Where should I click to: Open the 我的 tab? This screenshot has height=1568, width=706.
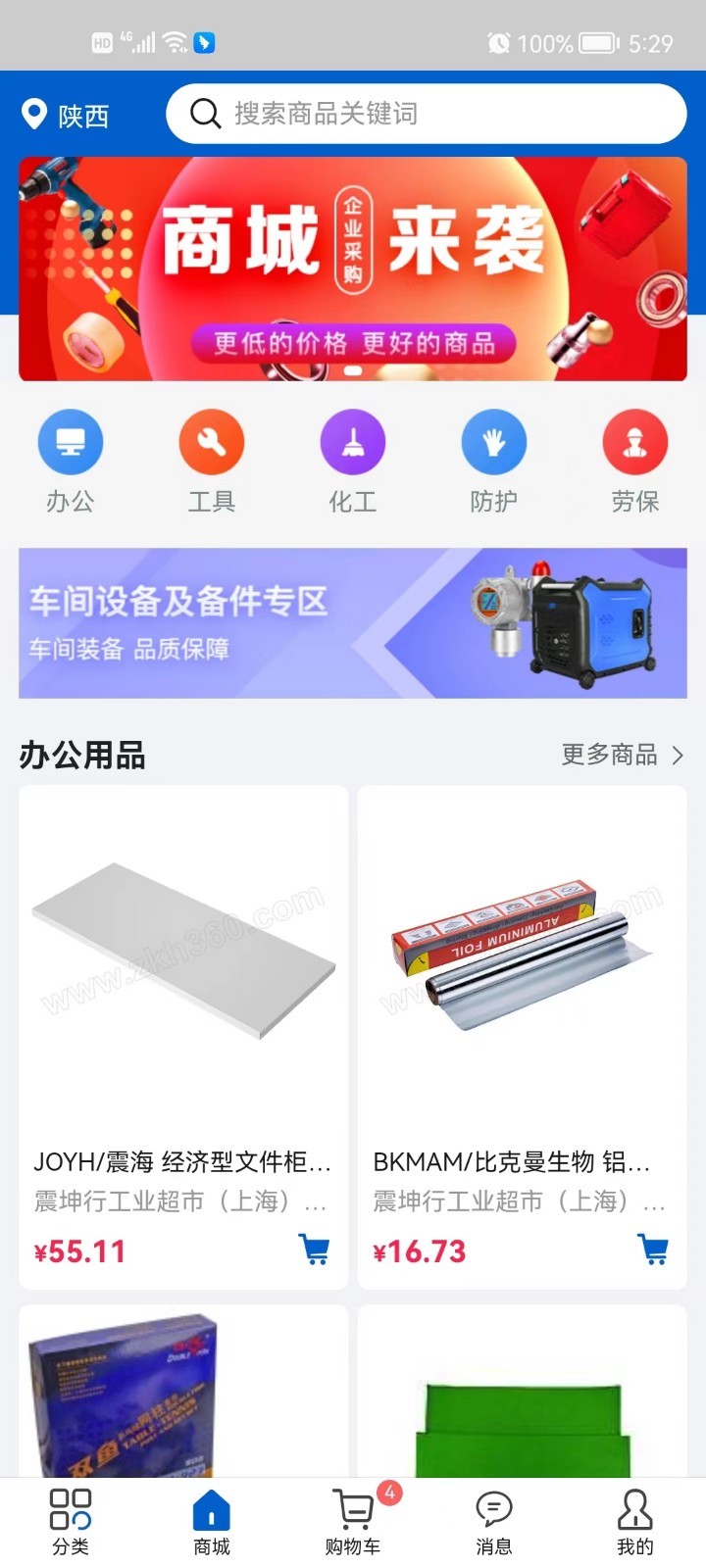(x=635, y=1522)
